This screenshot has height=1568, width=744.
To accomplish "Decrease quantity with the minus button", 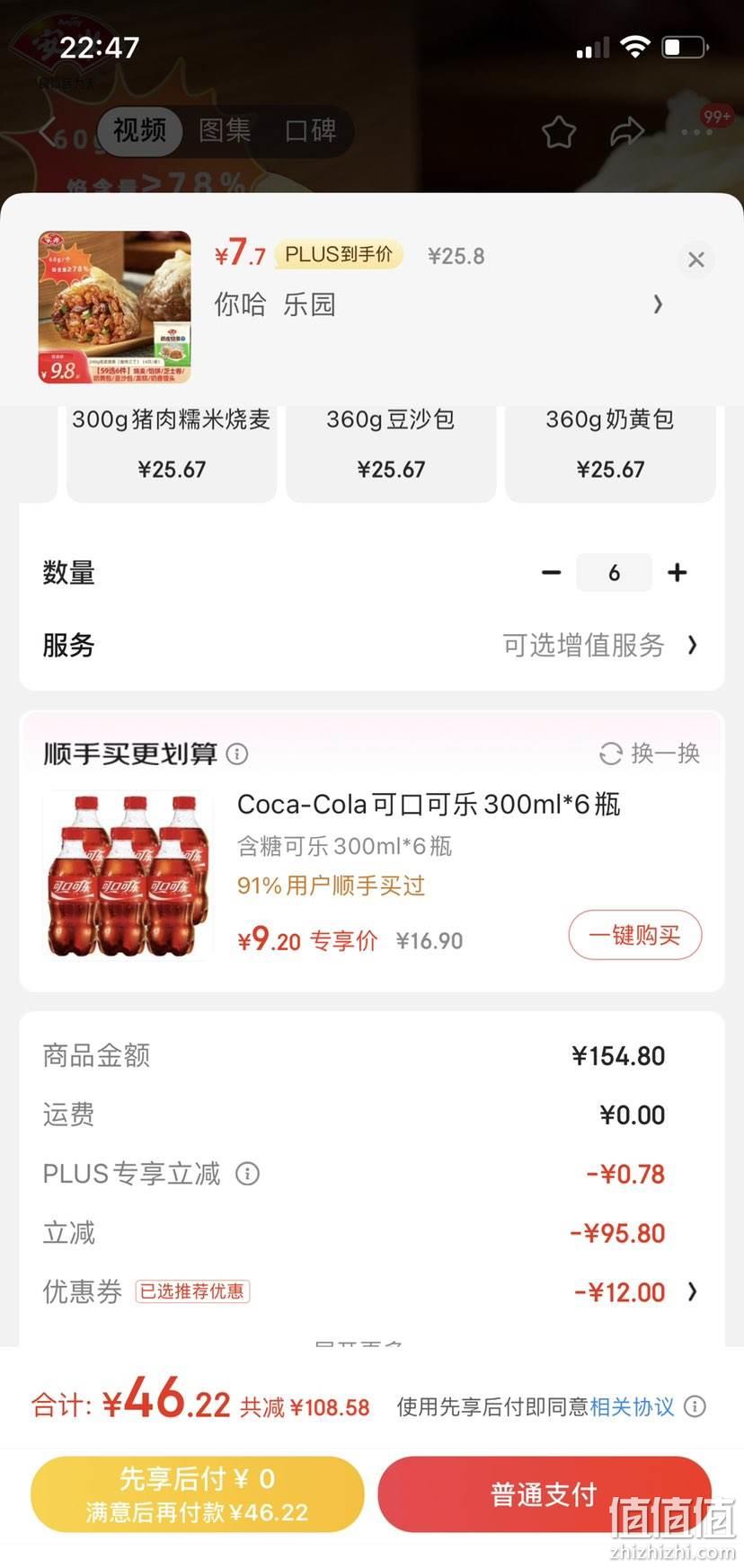I will (x=552, y=572).
